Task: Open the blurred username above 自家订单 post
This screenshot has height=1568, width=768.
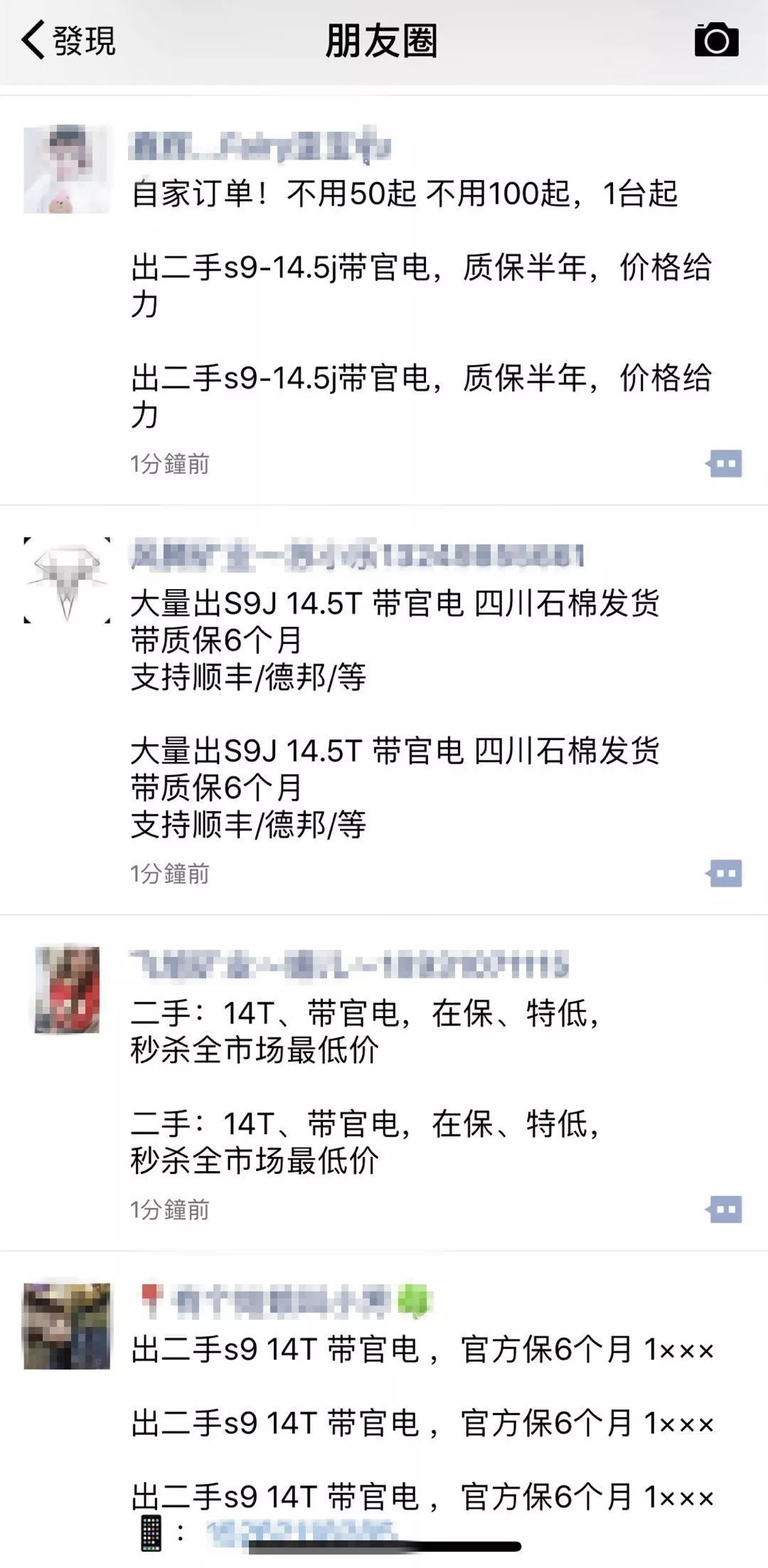Action: tap(260, 147)
